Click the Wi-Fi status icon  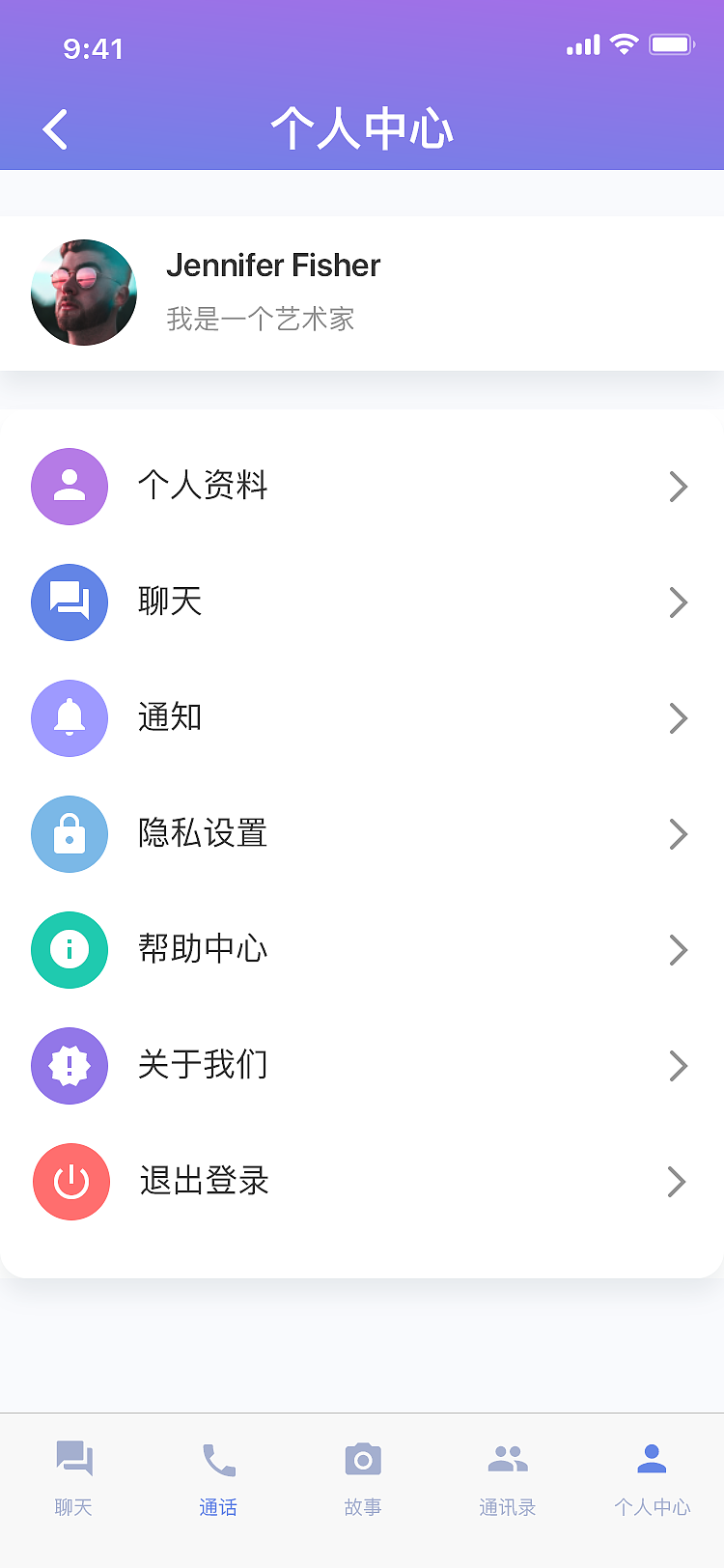pos(625,43)
